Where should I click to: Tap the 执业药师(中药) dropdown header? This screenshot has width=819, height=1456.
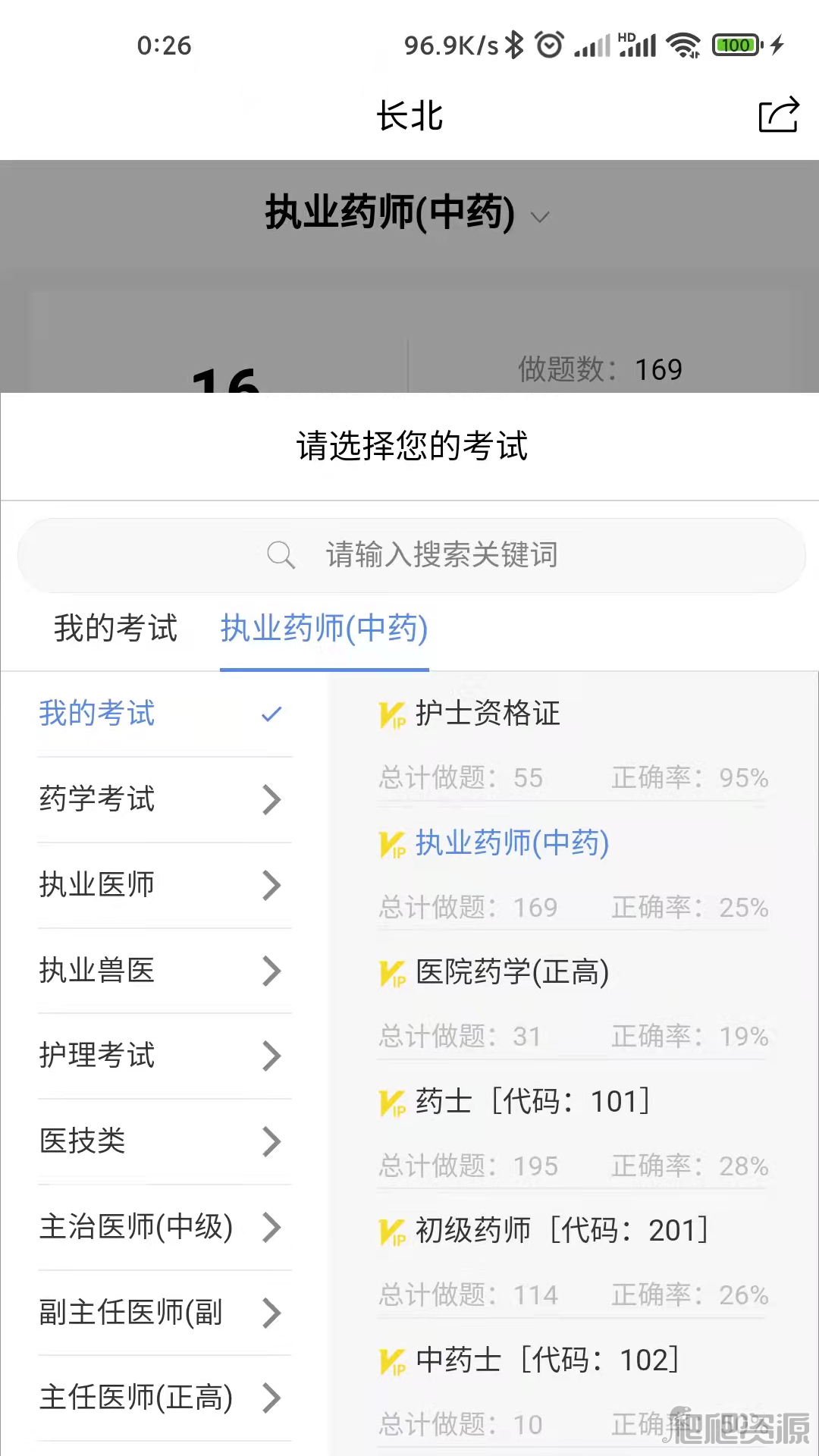[x=407, y=212]
